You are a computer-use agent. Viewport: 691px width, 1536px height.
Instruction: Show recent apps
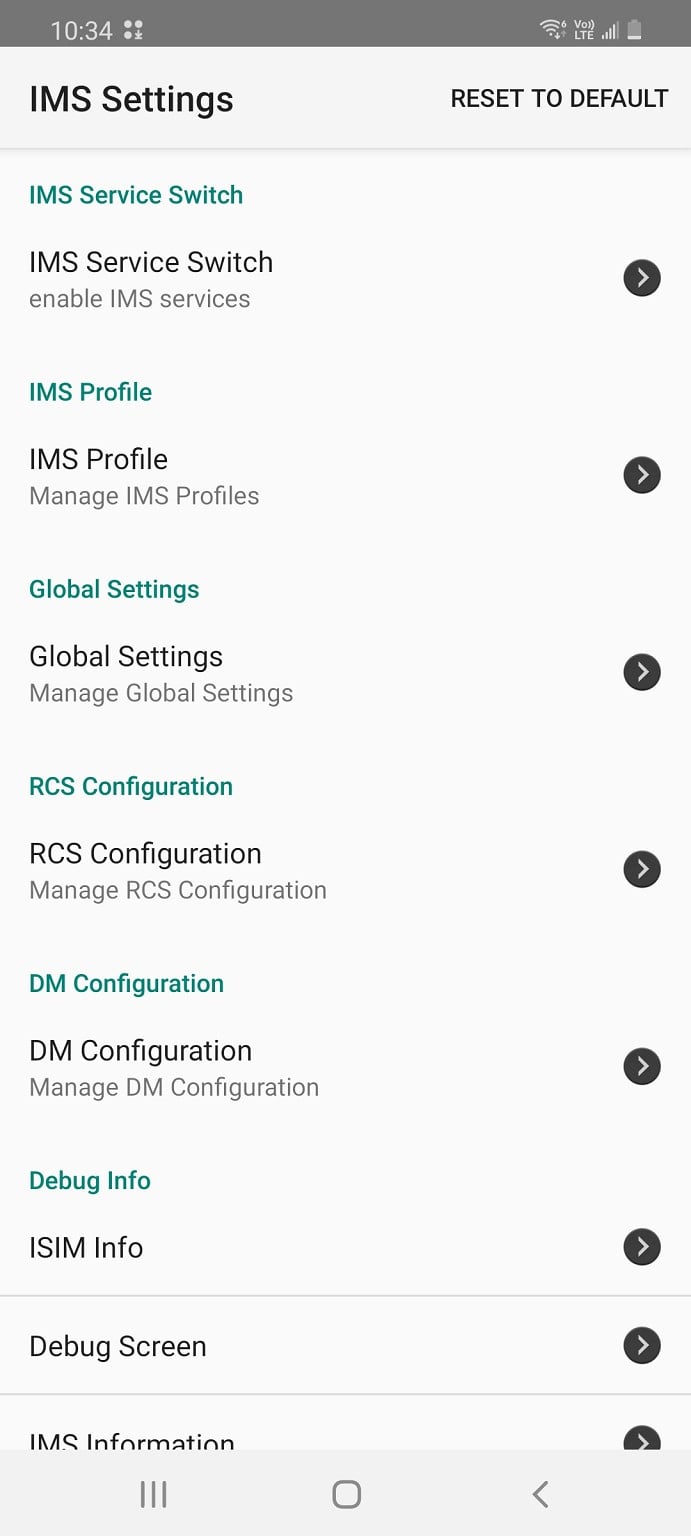tap(153, 1494)
